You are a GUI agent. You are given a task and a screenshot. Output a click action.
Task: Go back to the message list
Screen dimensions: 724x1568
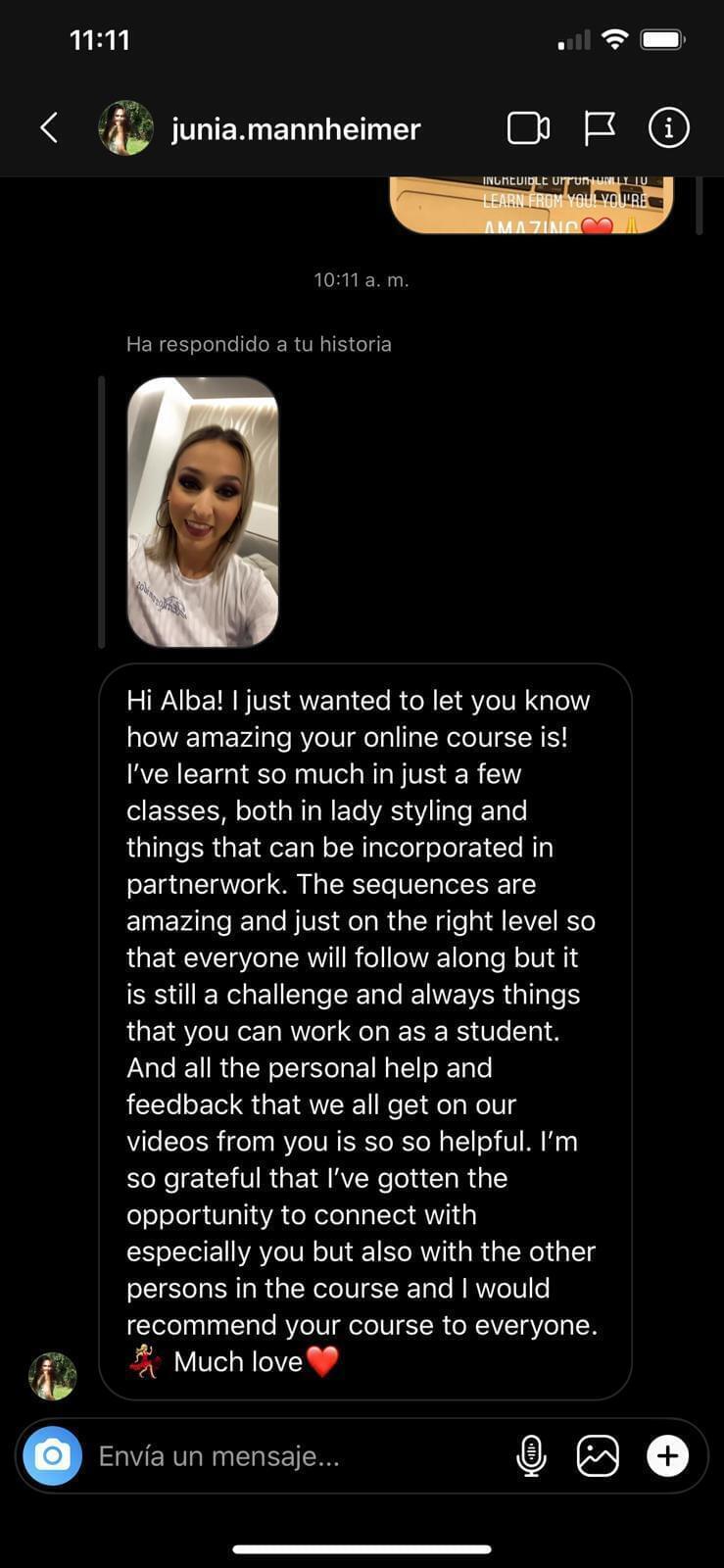(x=49, y=127)
